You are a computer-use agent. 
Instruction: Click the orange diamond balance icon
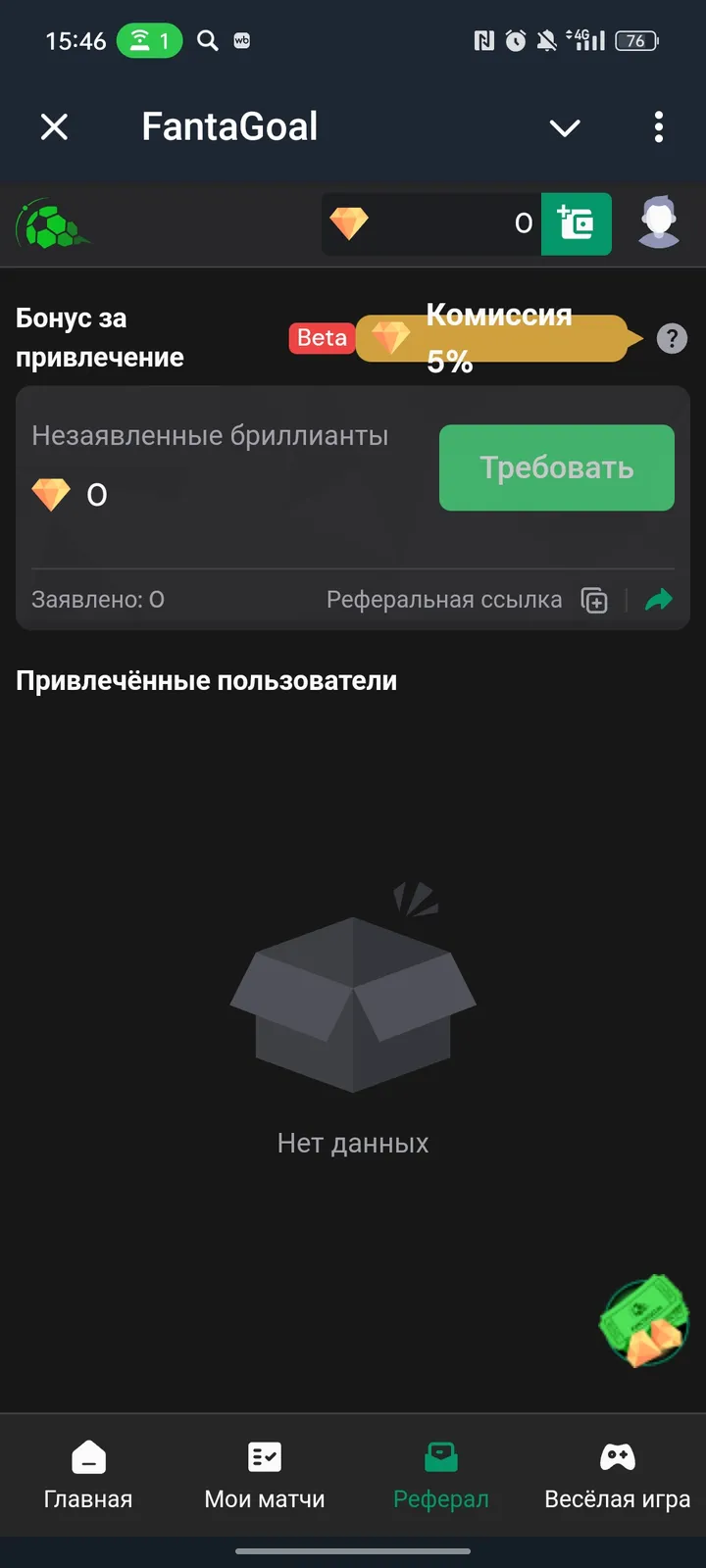[350, 223]
